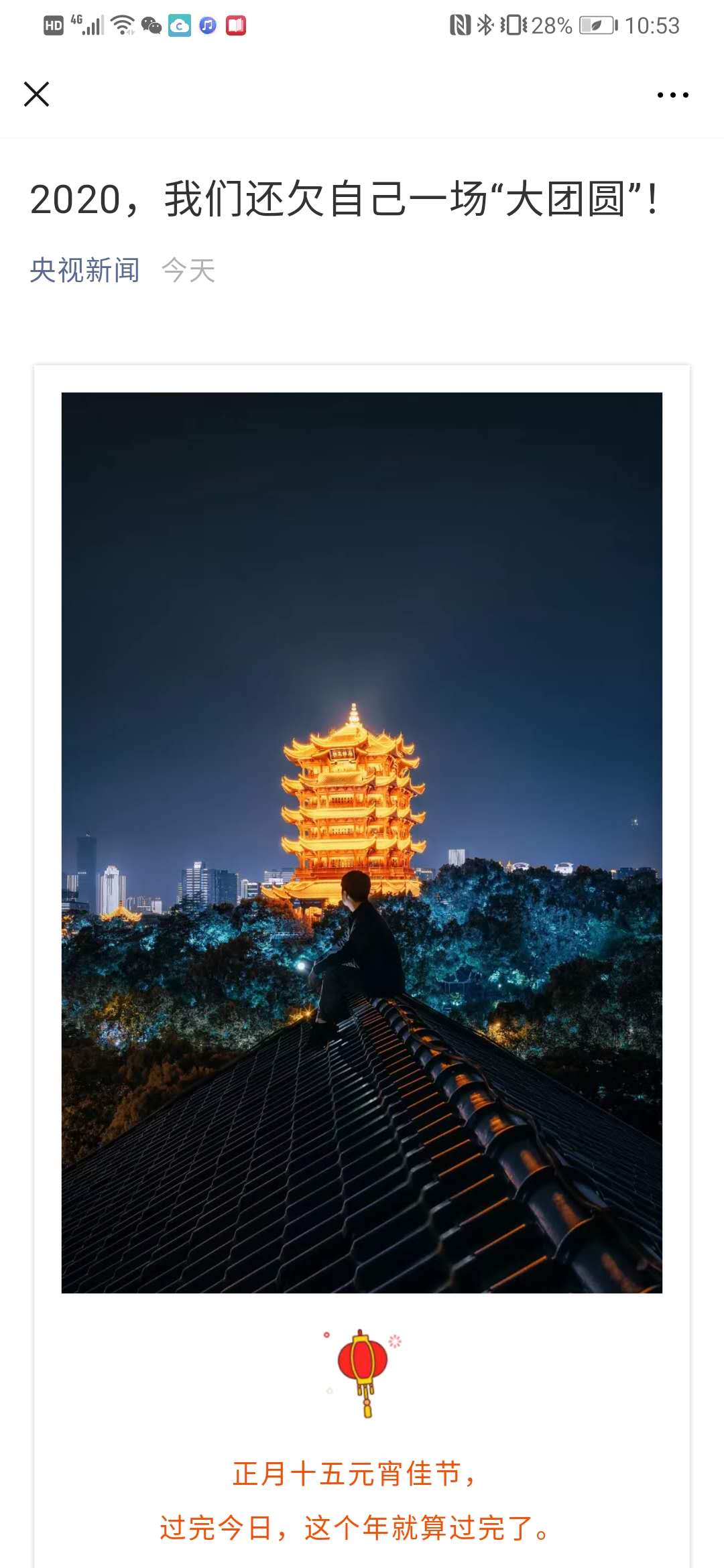Open the three-dot overflow menu
The height and width of the screenshot is (1568, 724).
(x=672, y=94)
